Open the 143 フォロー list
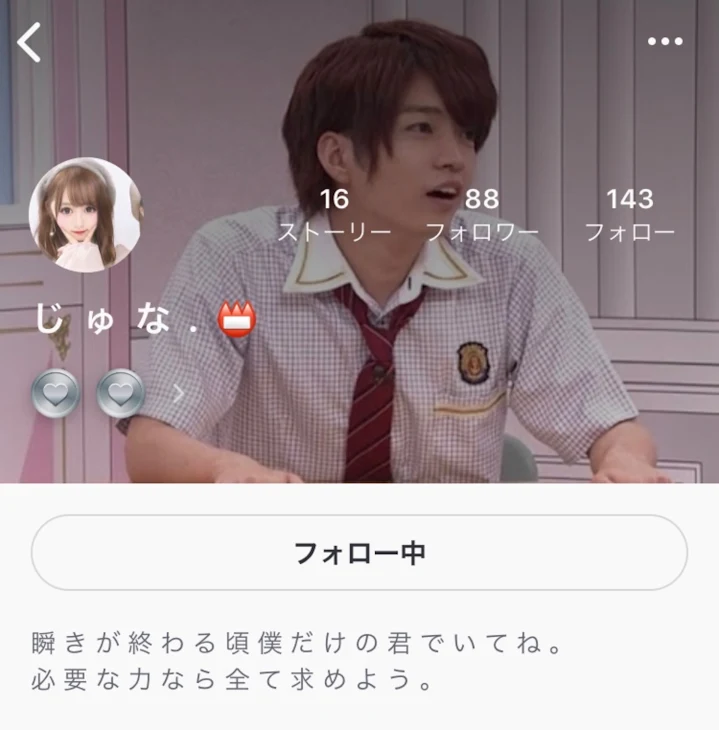 629,215
